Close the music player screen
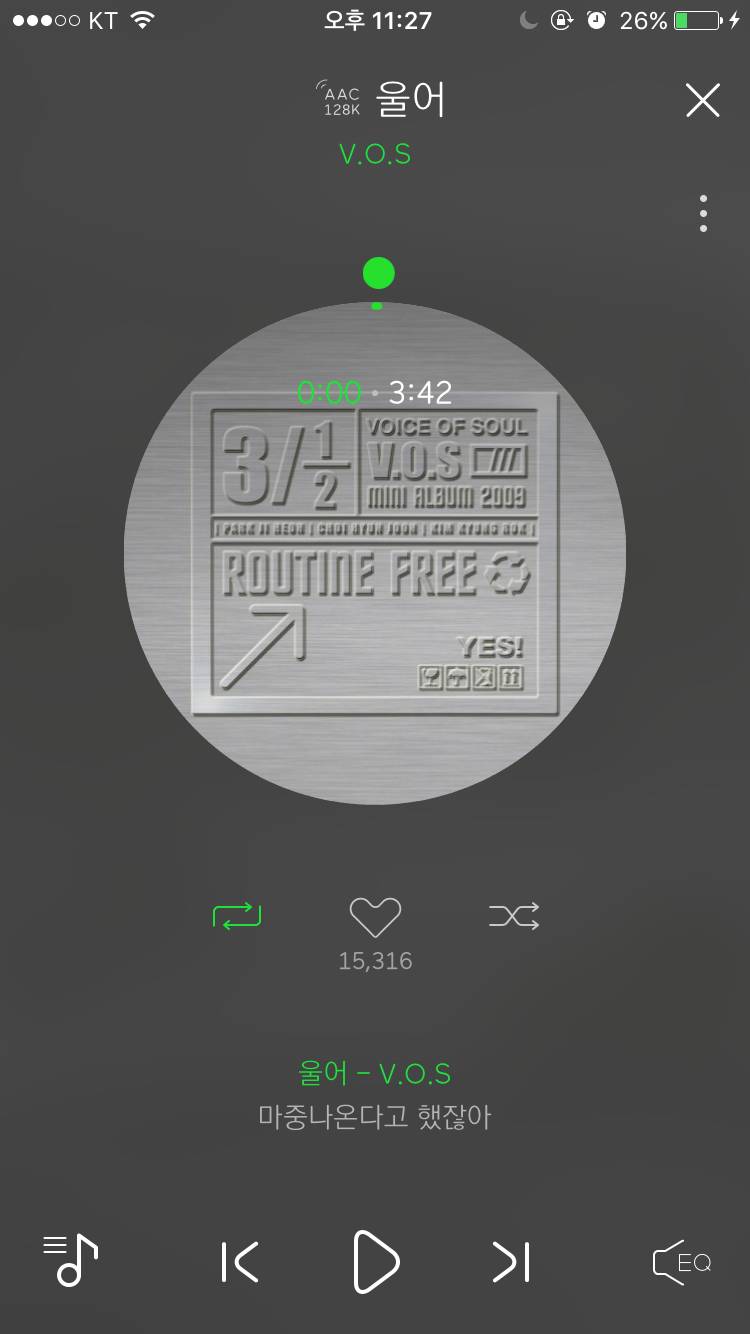 click(702, 100)
